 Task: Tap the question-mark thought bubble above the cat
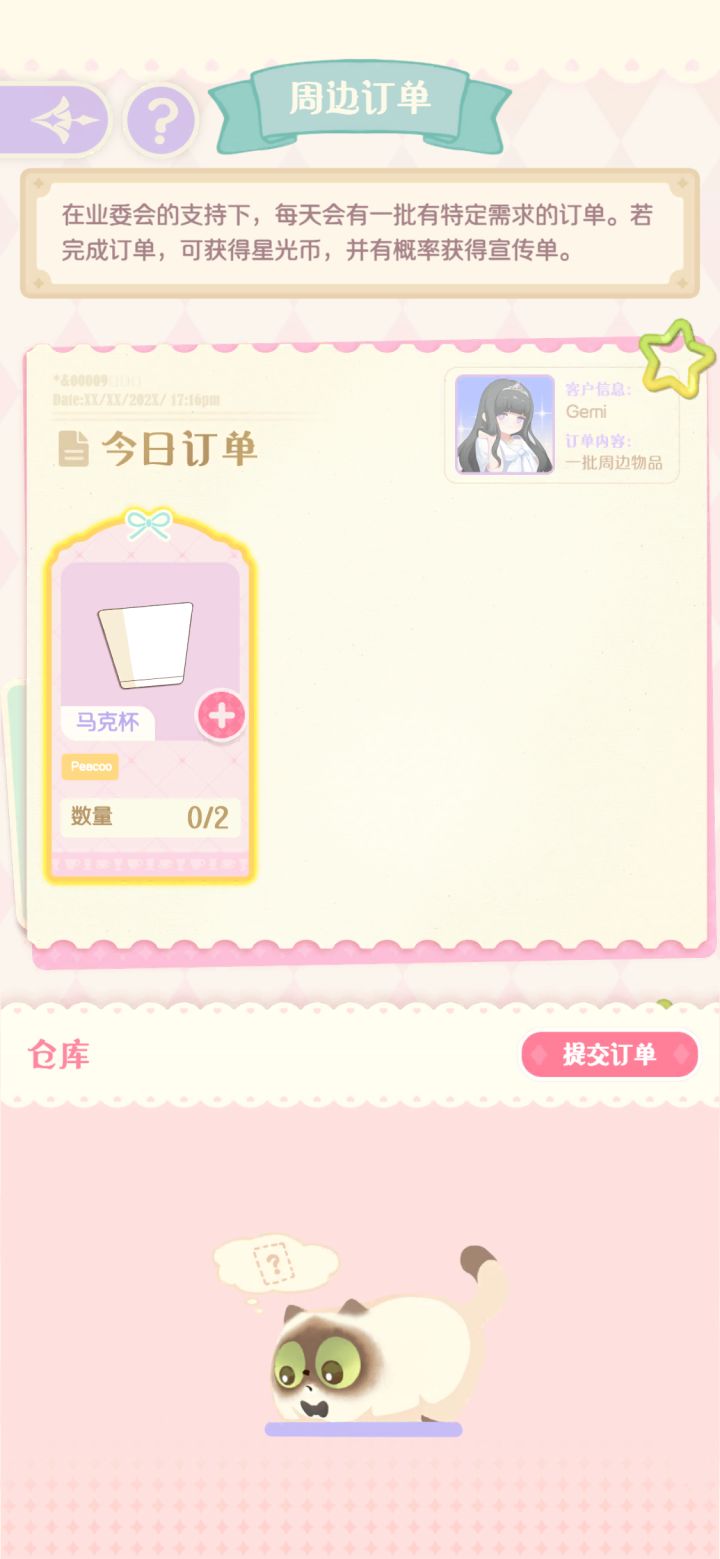coord(272,1262)
